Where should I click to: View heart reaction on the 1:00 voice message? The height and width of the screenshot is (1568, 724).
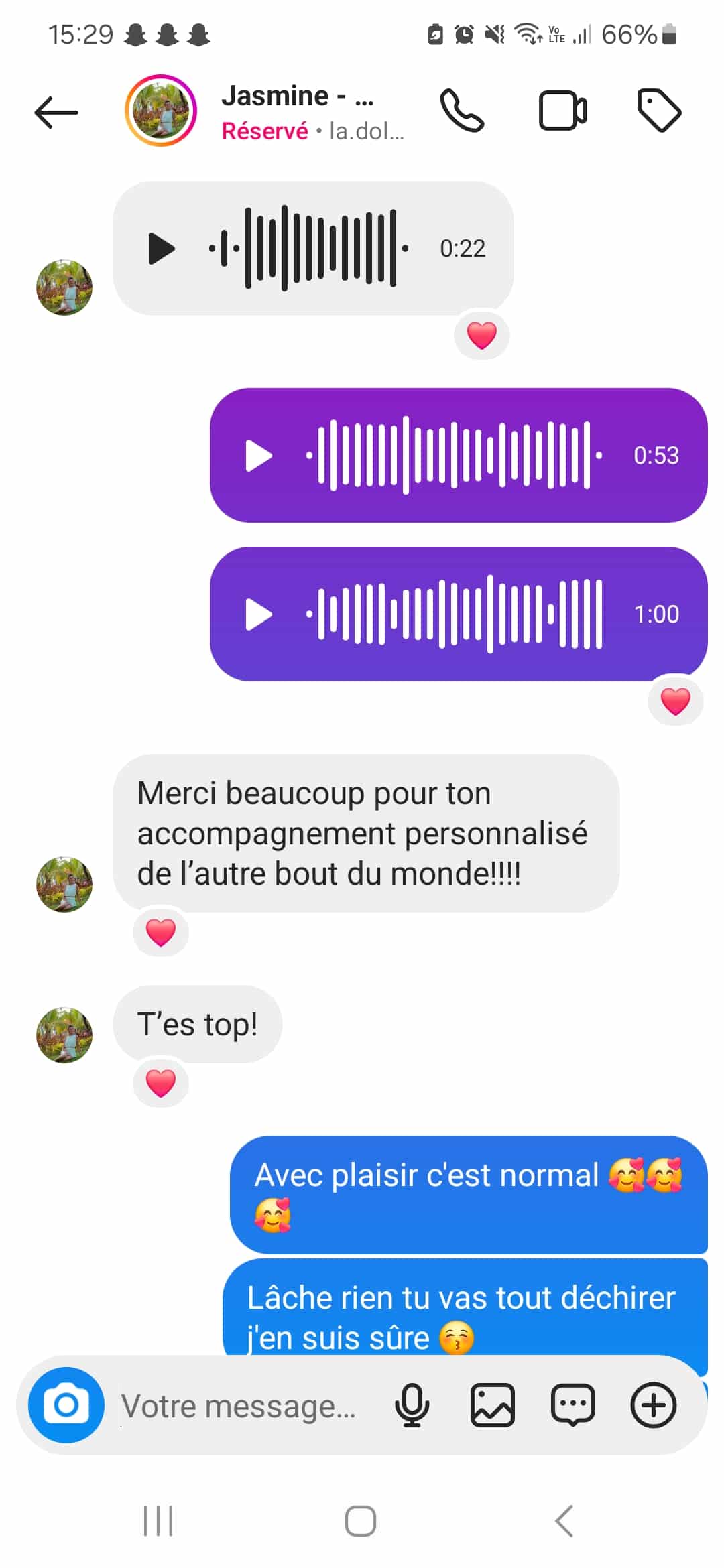click(x=675, y=701)
